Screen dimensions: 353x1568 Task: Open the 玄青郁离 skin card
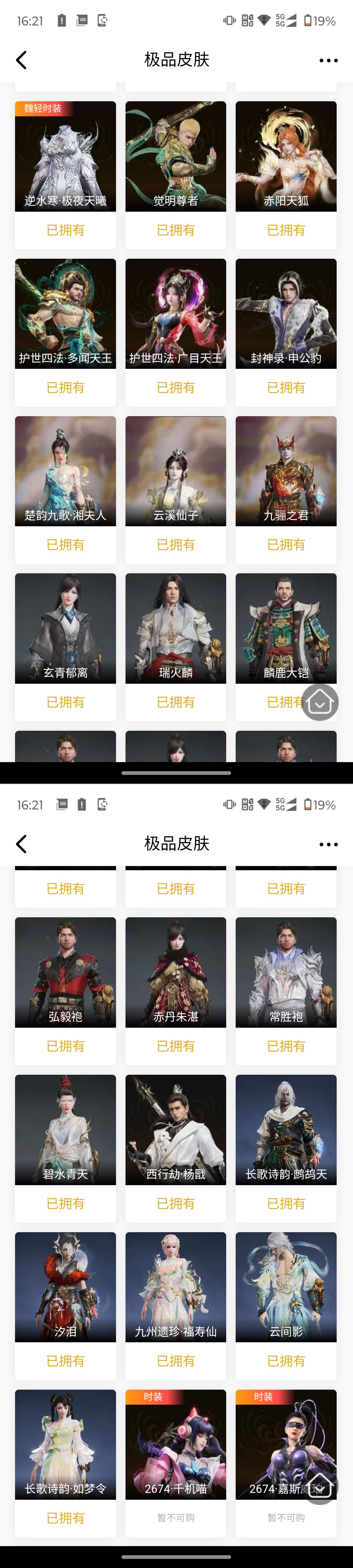point(65,647)
